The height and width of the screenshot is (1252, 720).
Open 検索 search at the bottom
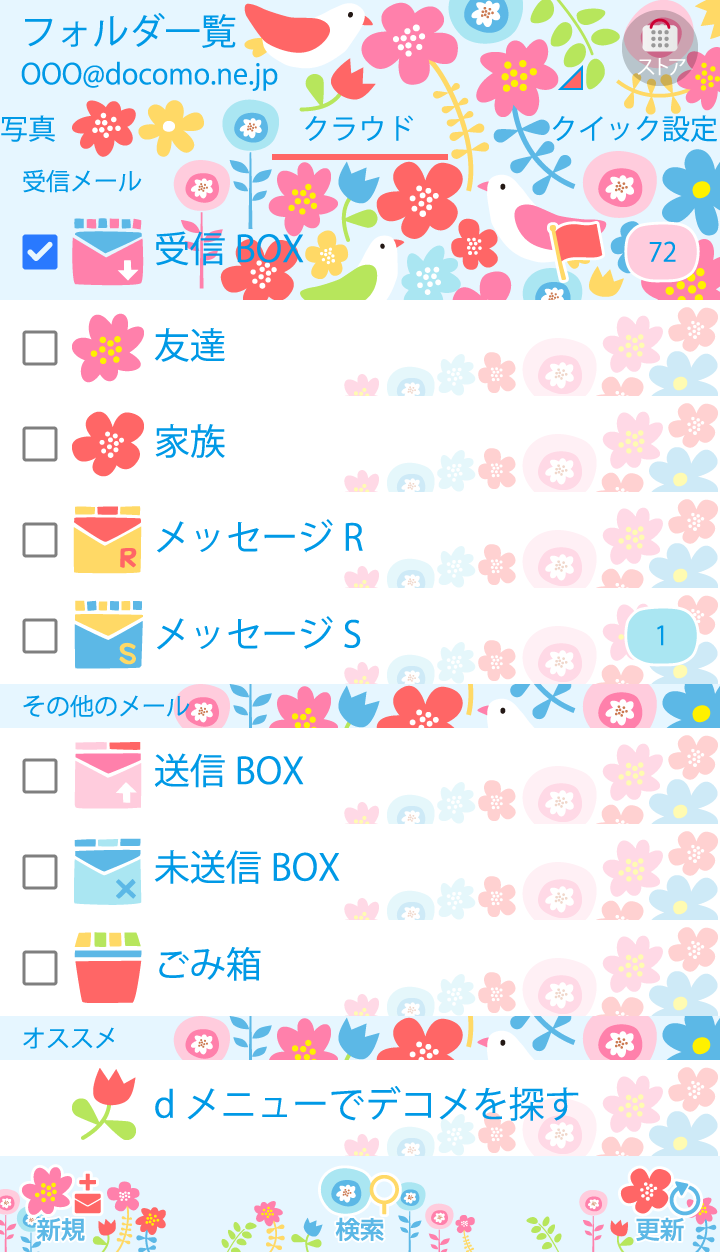(x=360, y=1207)
